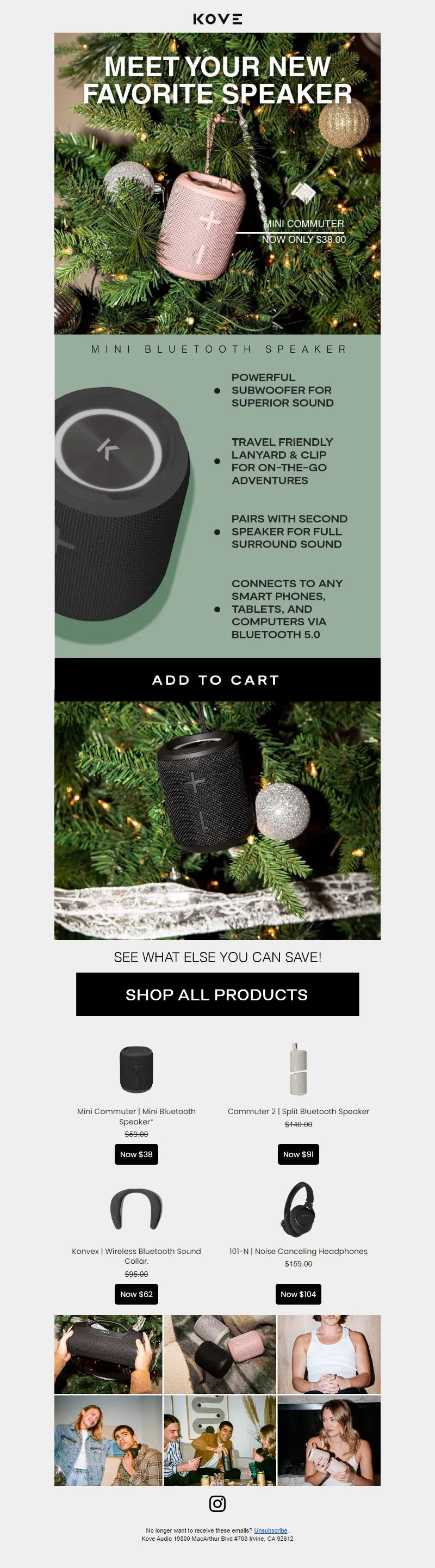The image size is (435, 1568).
Task: Tap the ADD TO CART button
Action: pyautogui.click(x=217, y=679)
